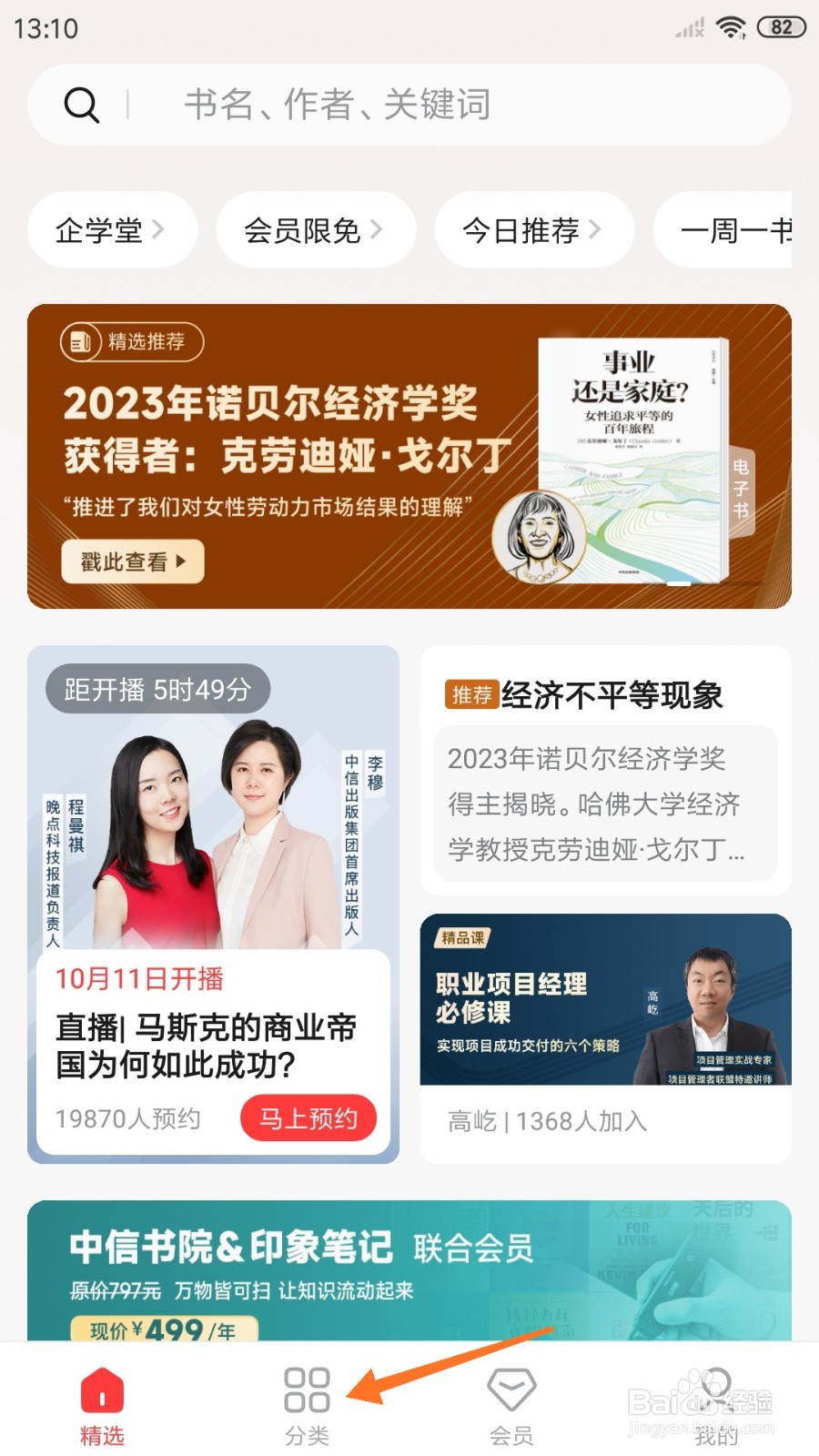The image size is (819, 1456).
Task: Tap the 马上预约 reservation button
Action: point(308,1118)
